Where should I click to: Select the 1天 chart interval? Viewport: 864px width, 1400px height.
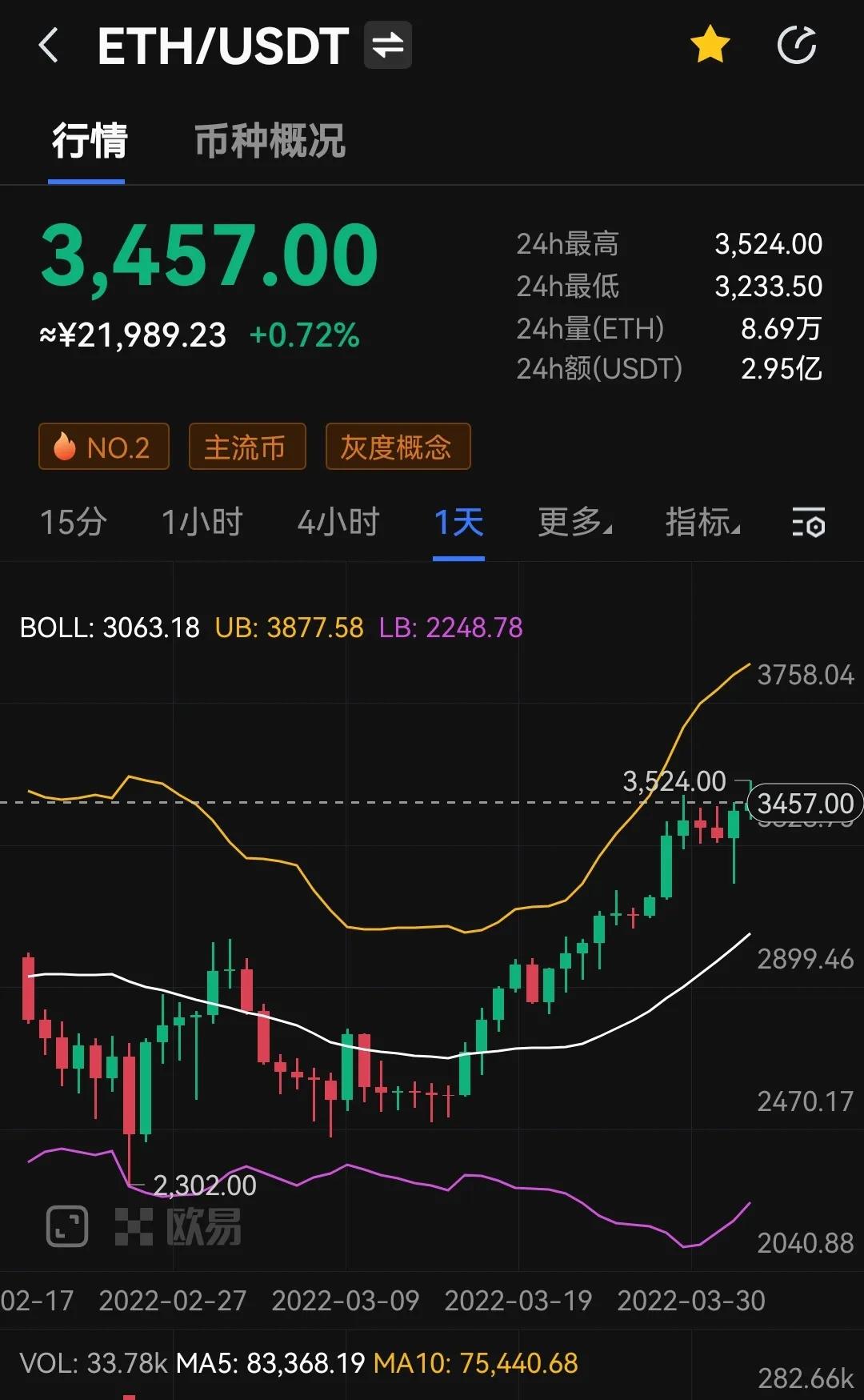458,523
